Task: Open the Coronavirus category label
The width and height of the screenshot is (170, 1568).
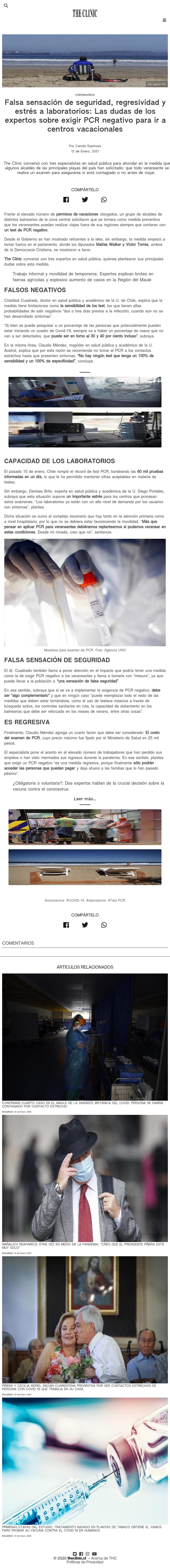Action: pyautogui.click(x=85, y=95)
